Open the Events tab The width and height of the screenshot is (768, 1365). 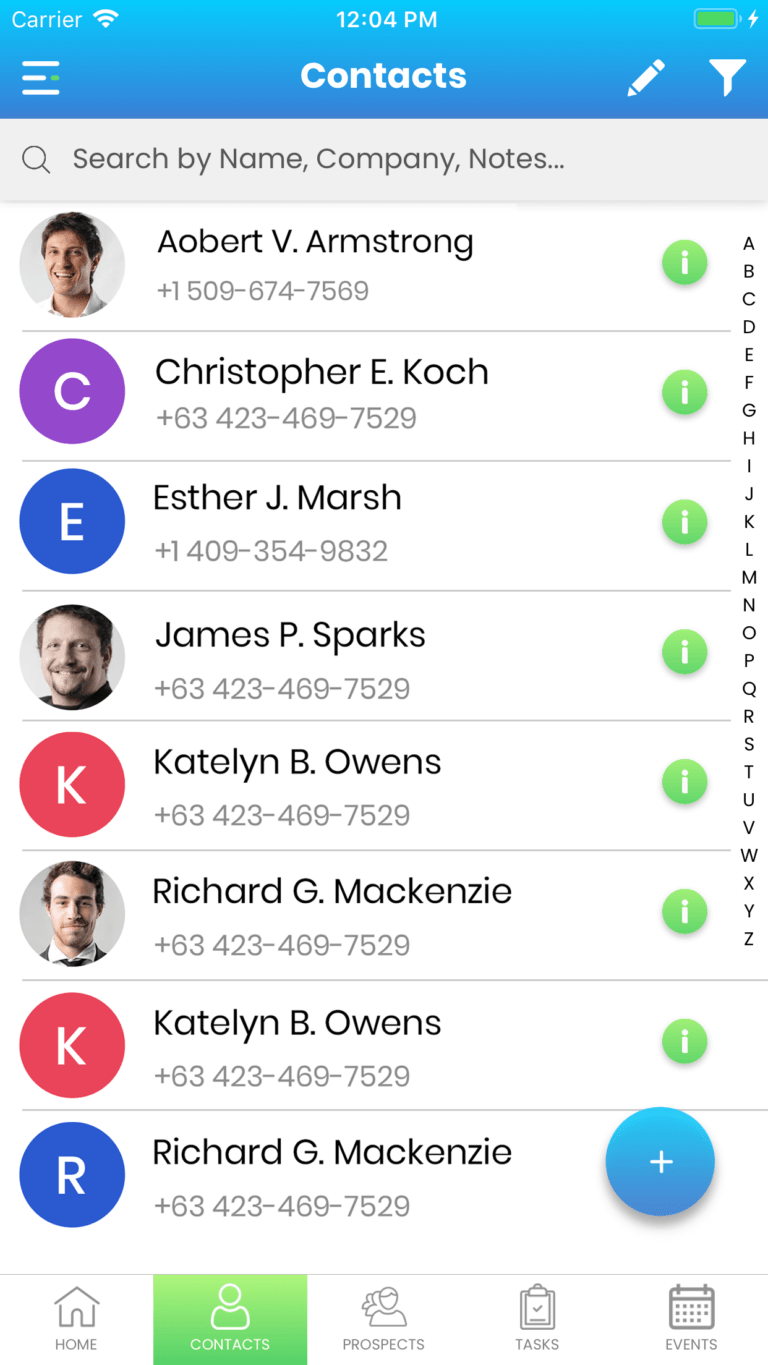(x=691, y=1319)
